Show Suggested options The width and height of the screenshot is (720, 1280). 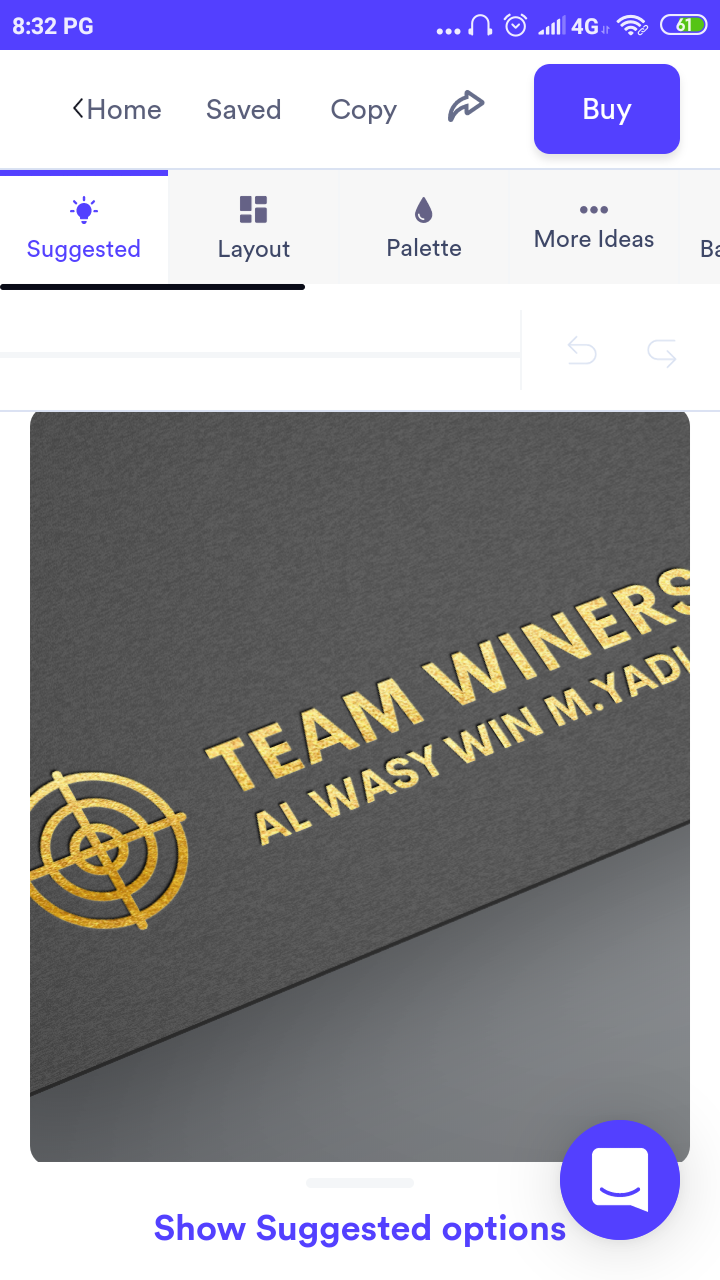coord(359,1227)
